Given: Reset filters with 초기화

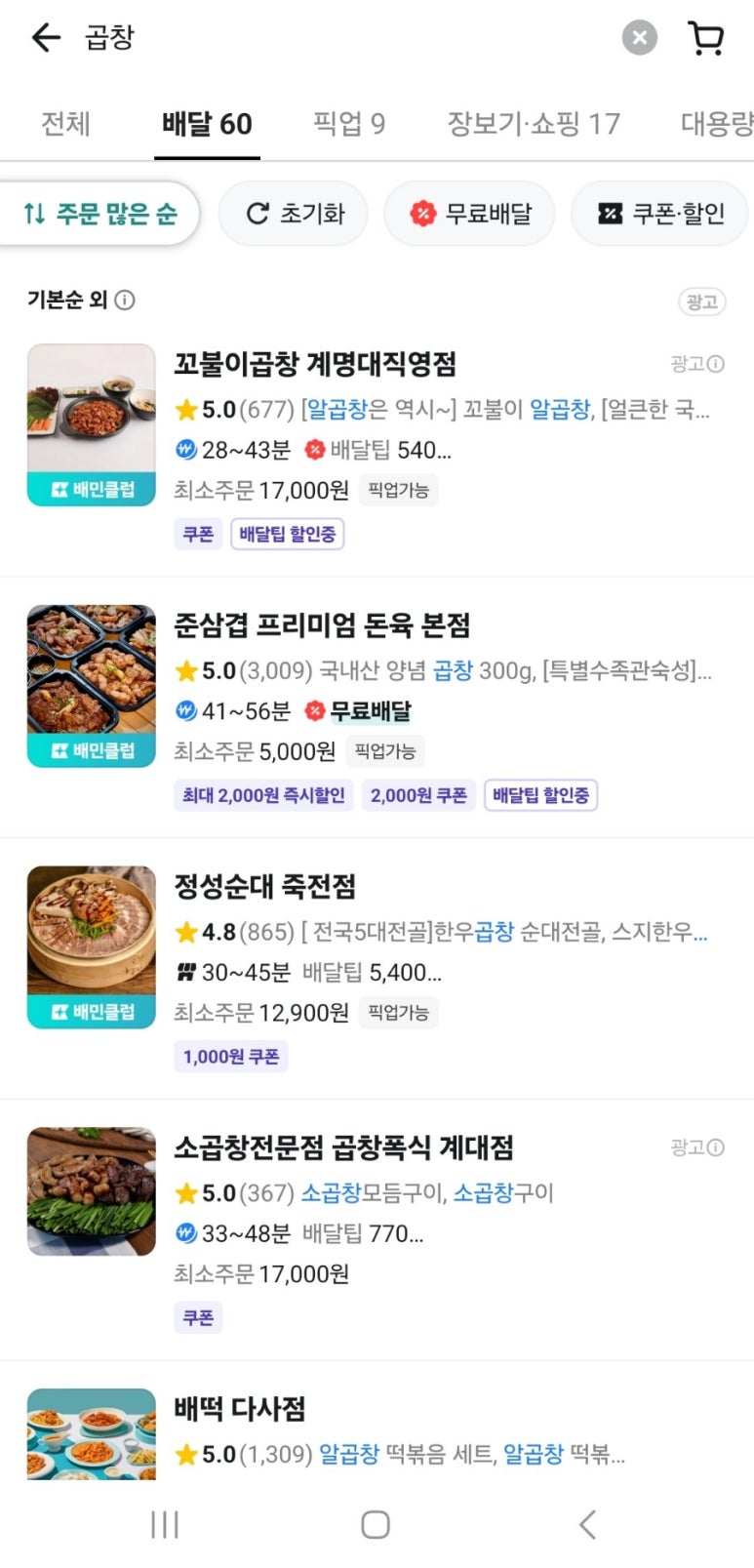Looking at the screenshot, I should coord(295,214).
